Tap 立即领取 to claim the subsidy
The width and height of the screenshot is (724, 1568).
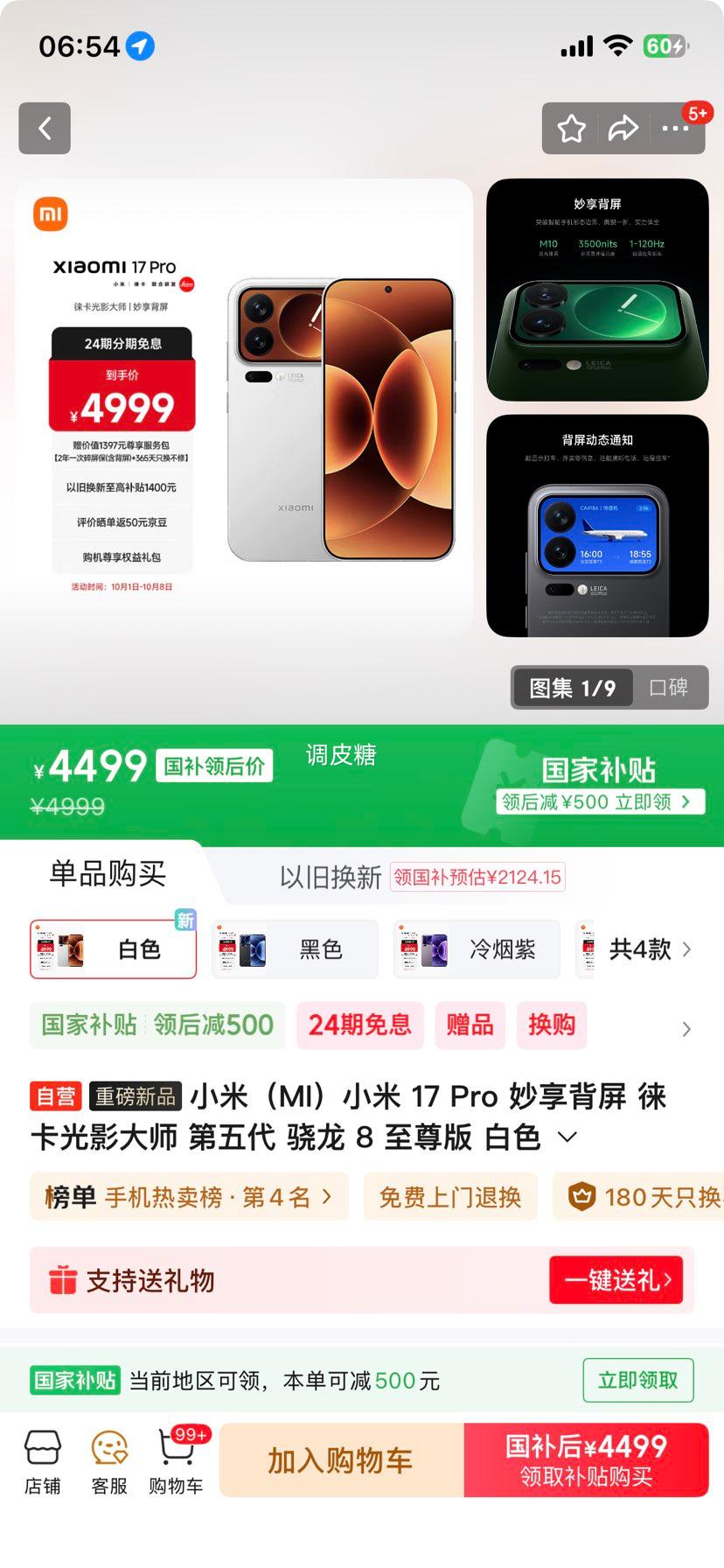[637, 1380]
